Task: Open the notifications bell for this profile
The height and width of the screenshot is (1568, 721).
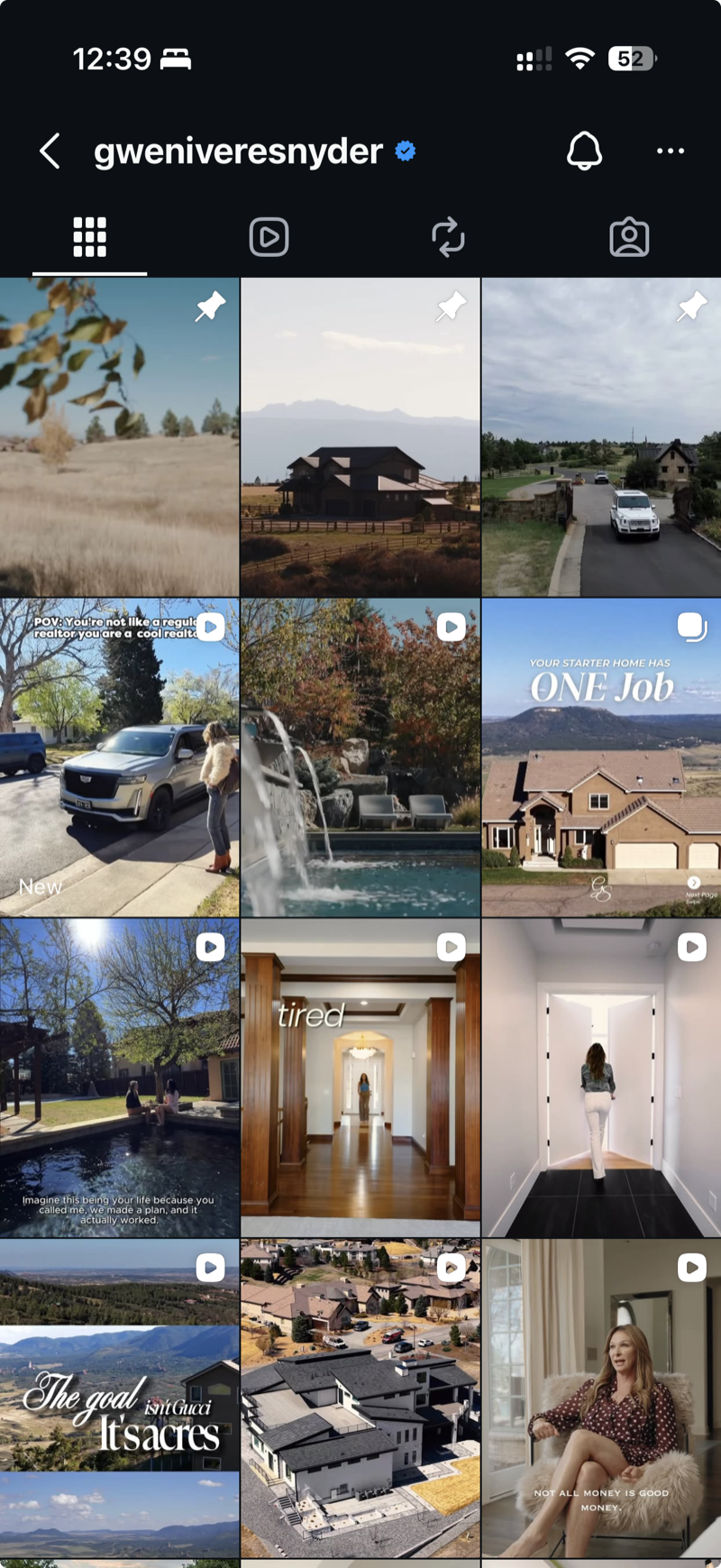Action: tap(584, 151)
